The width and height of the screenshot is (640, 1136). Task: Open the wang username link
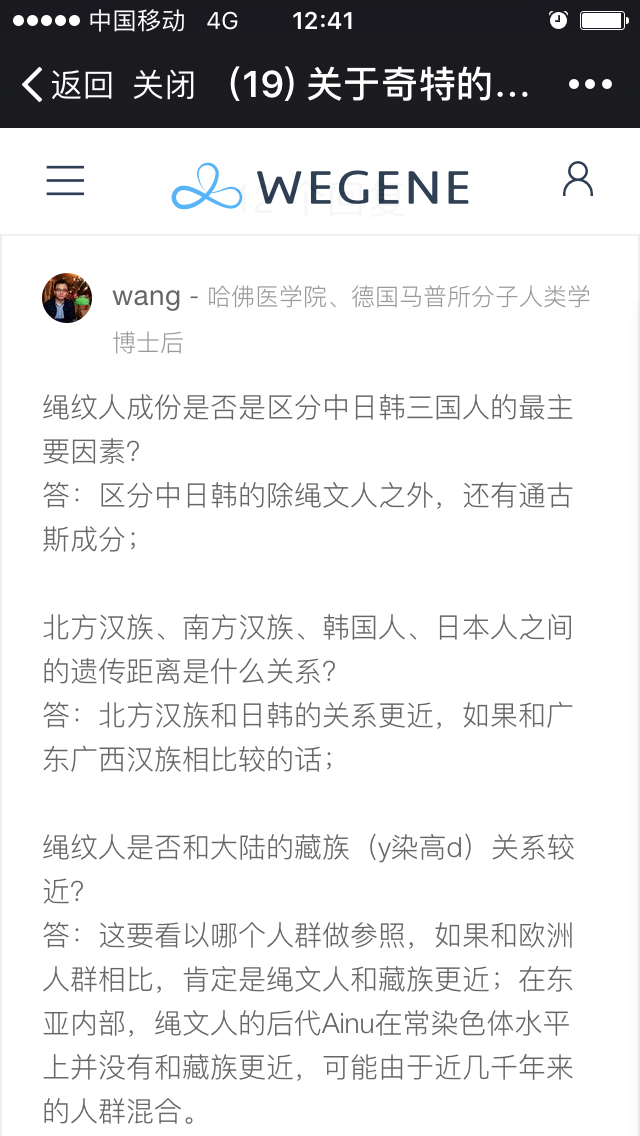[146, 296]
